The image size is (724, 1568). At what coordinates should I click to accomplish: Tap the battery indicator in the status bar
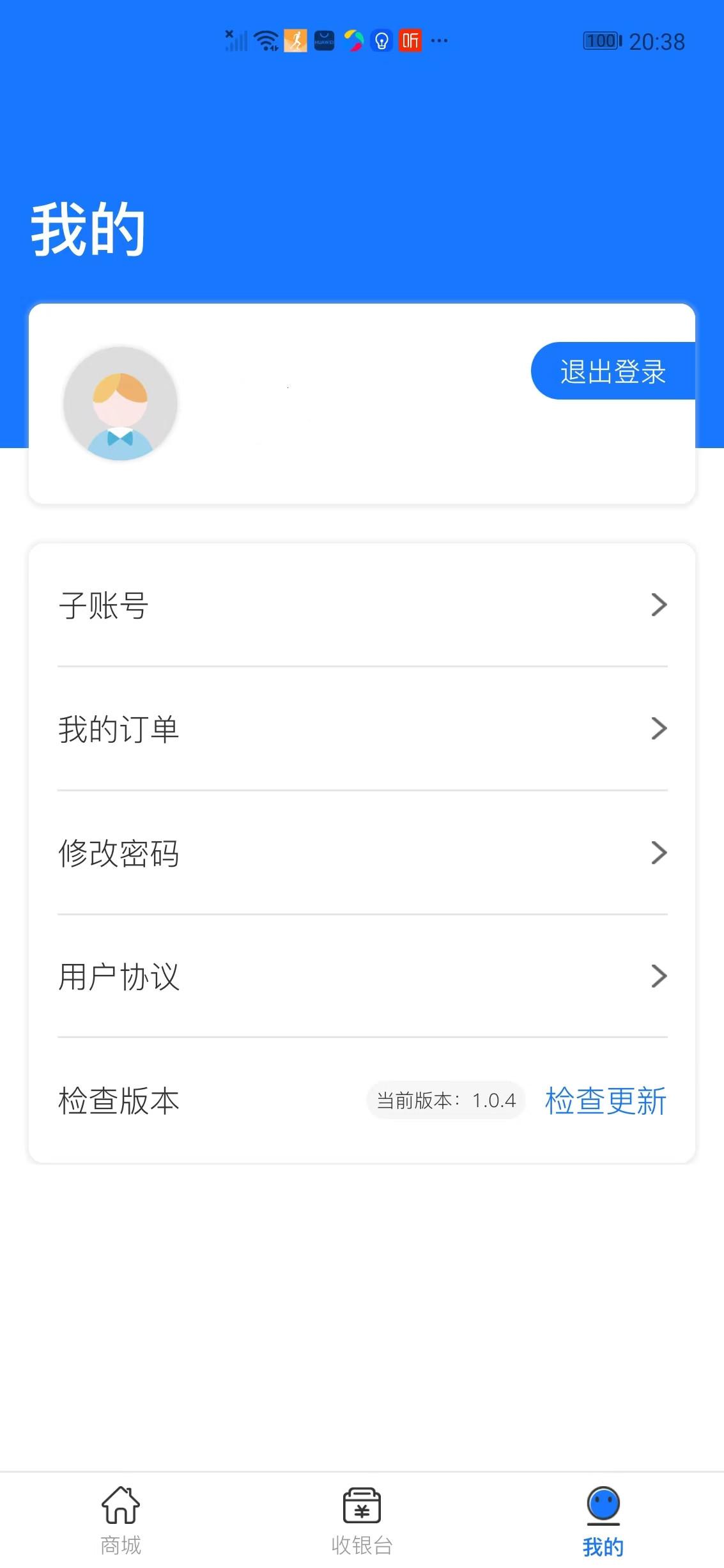601,40
